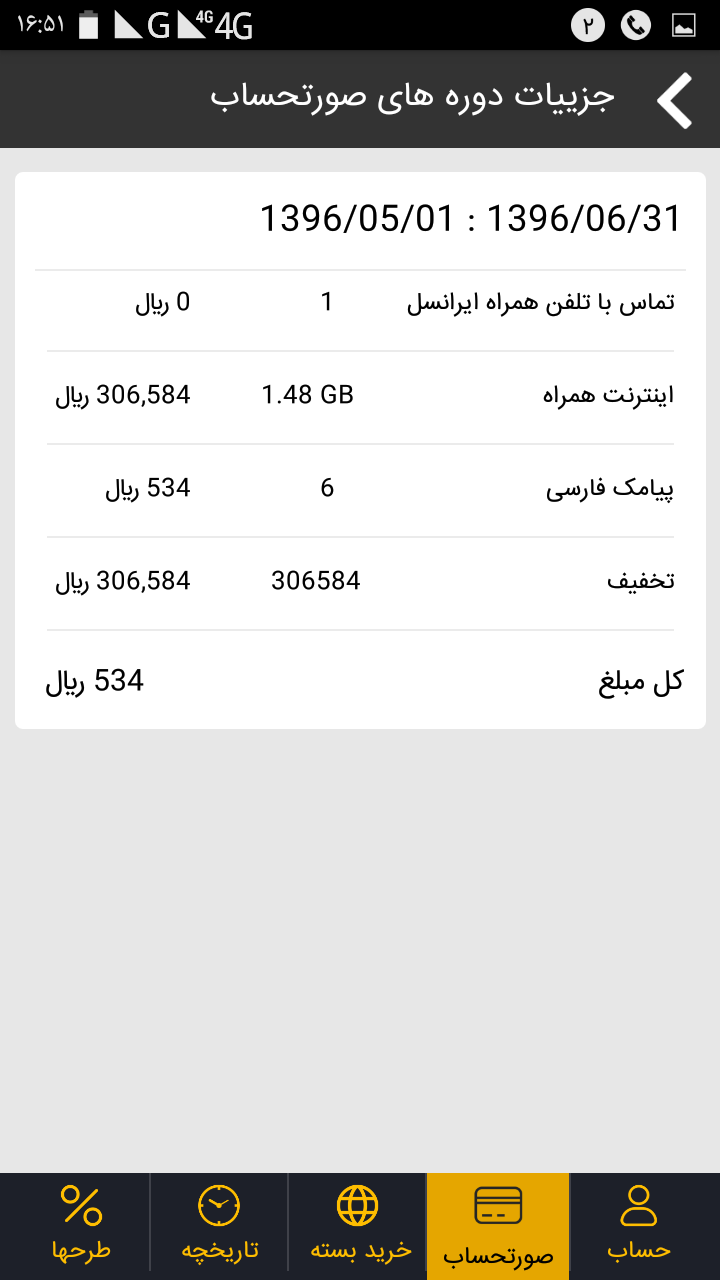This screenshot has height=1280, width=720.
Task: Select the صورتحساب tab
Action: pos(498,1226)
